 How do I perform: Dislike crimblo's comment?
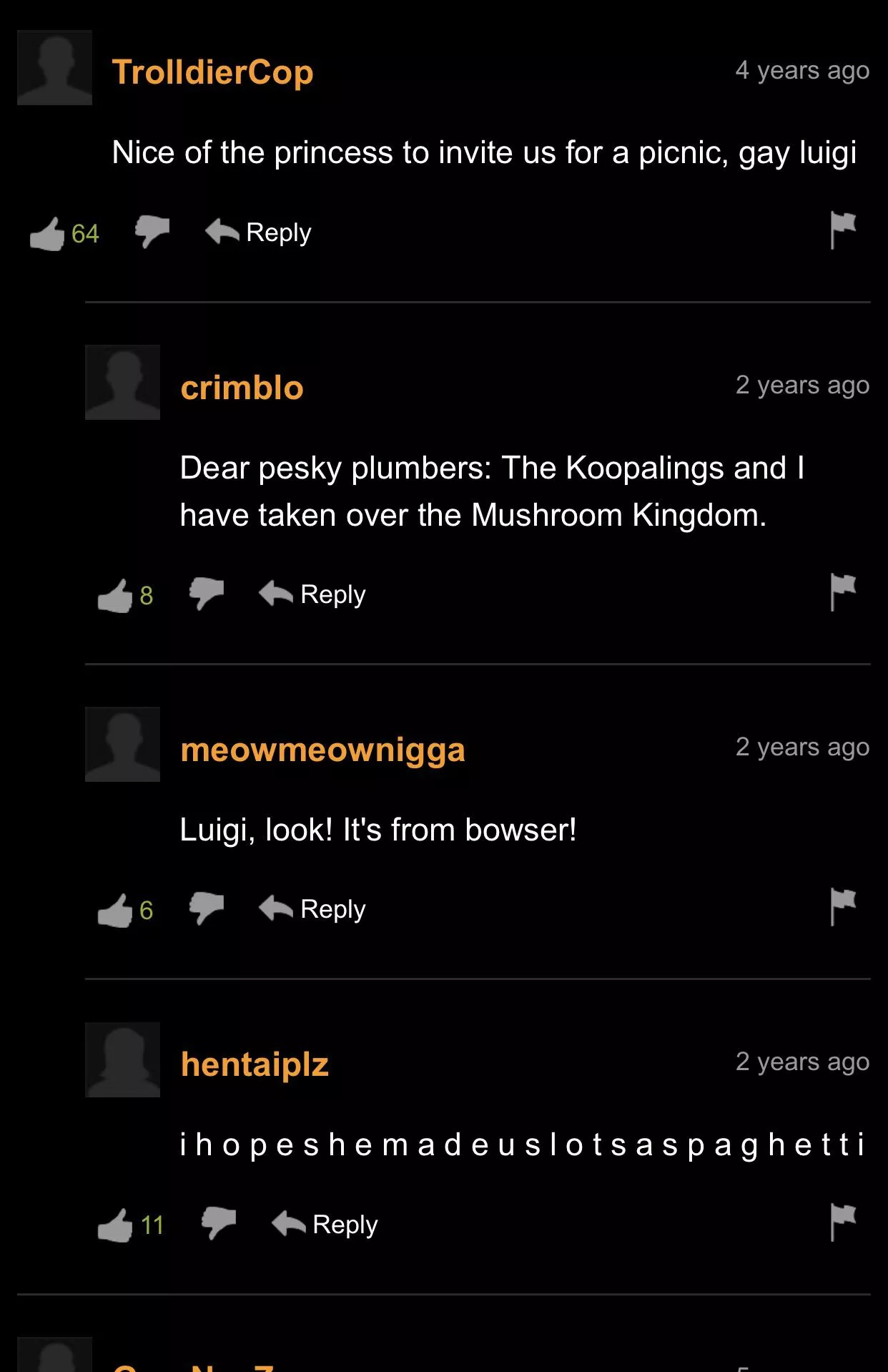pos(207,593)
